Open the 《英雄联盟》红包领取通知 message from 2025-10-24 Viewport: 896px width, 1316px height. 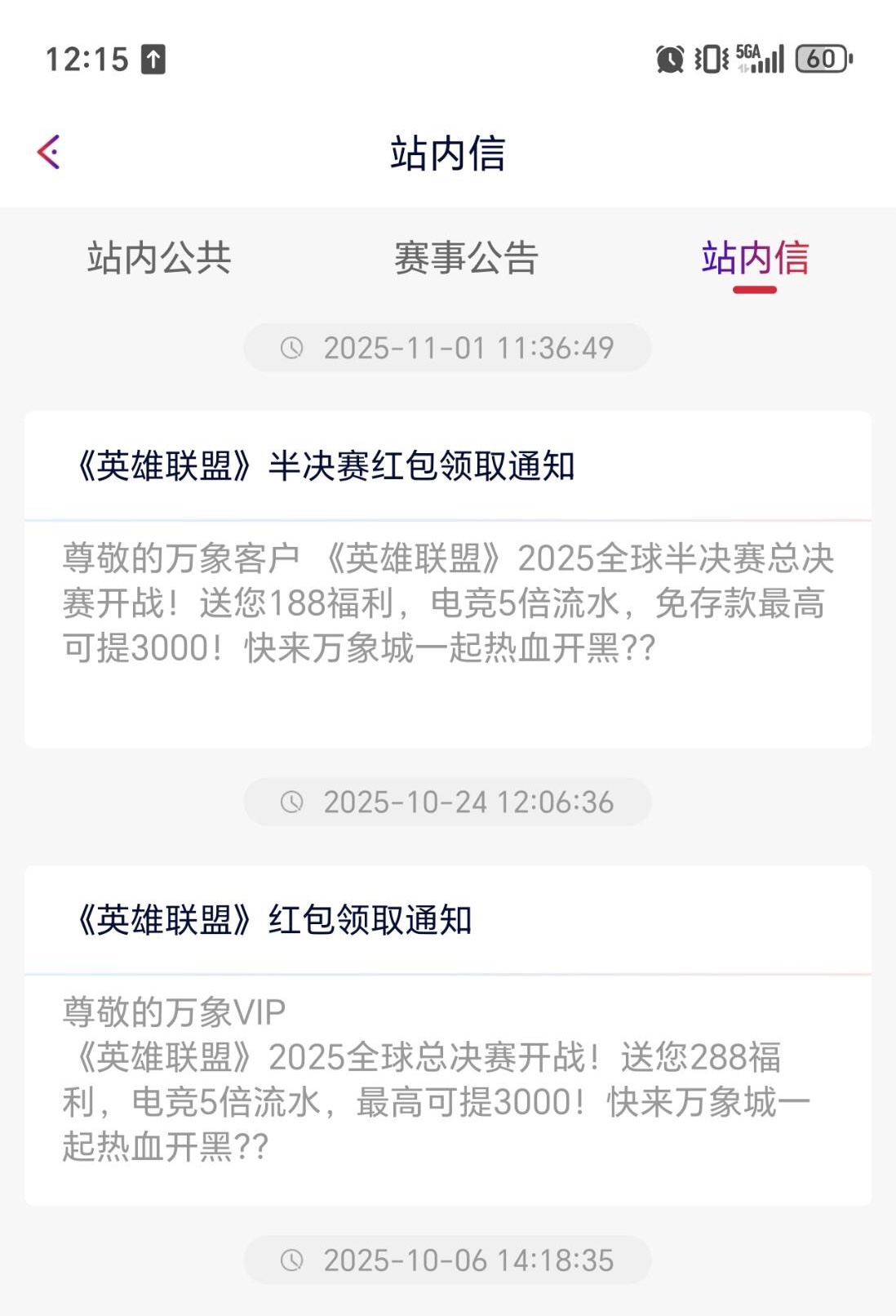(447, 1034)
